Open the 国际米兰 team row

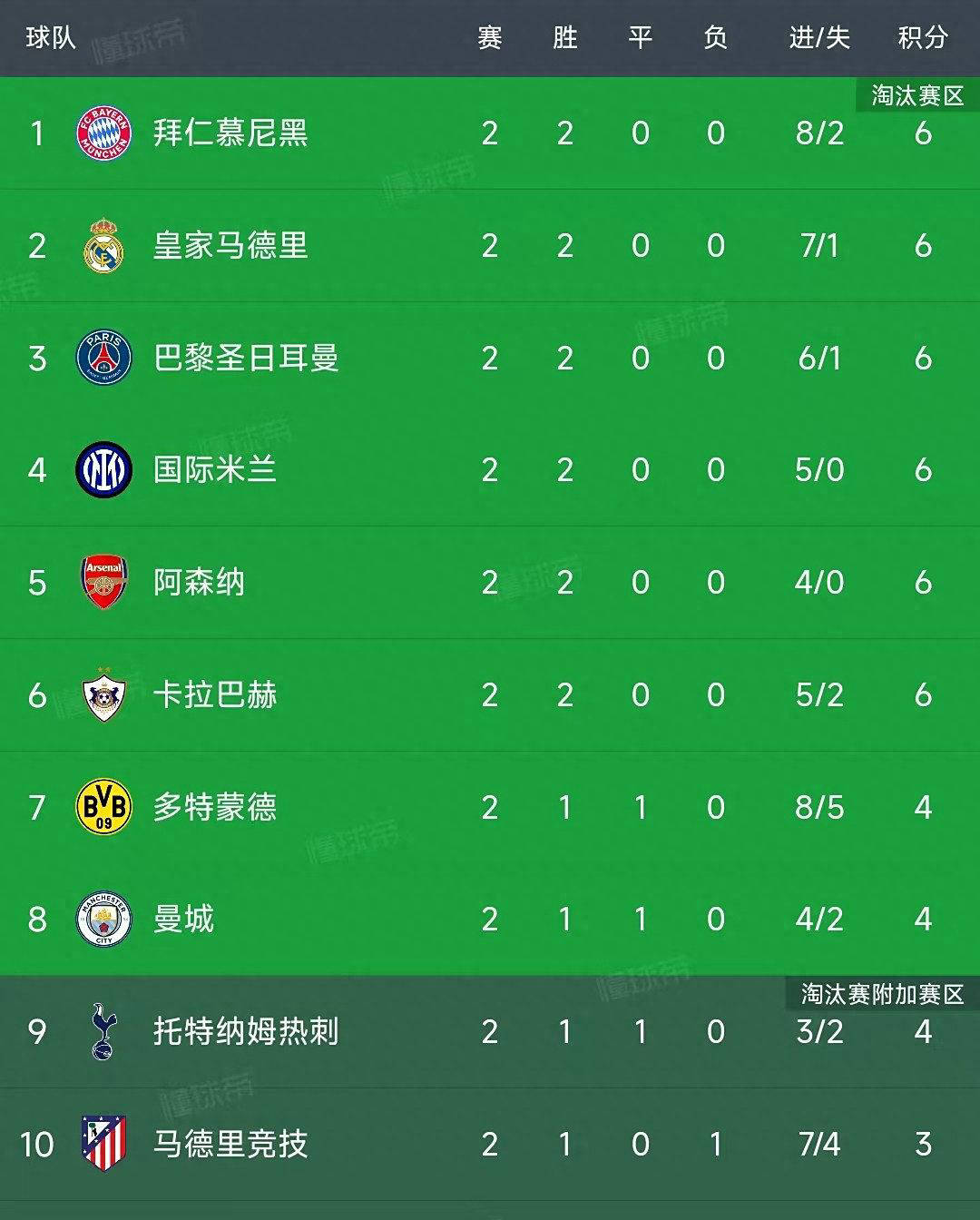[490, 470]
